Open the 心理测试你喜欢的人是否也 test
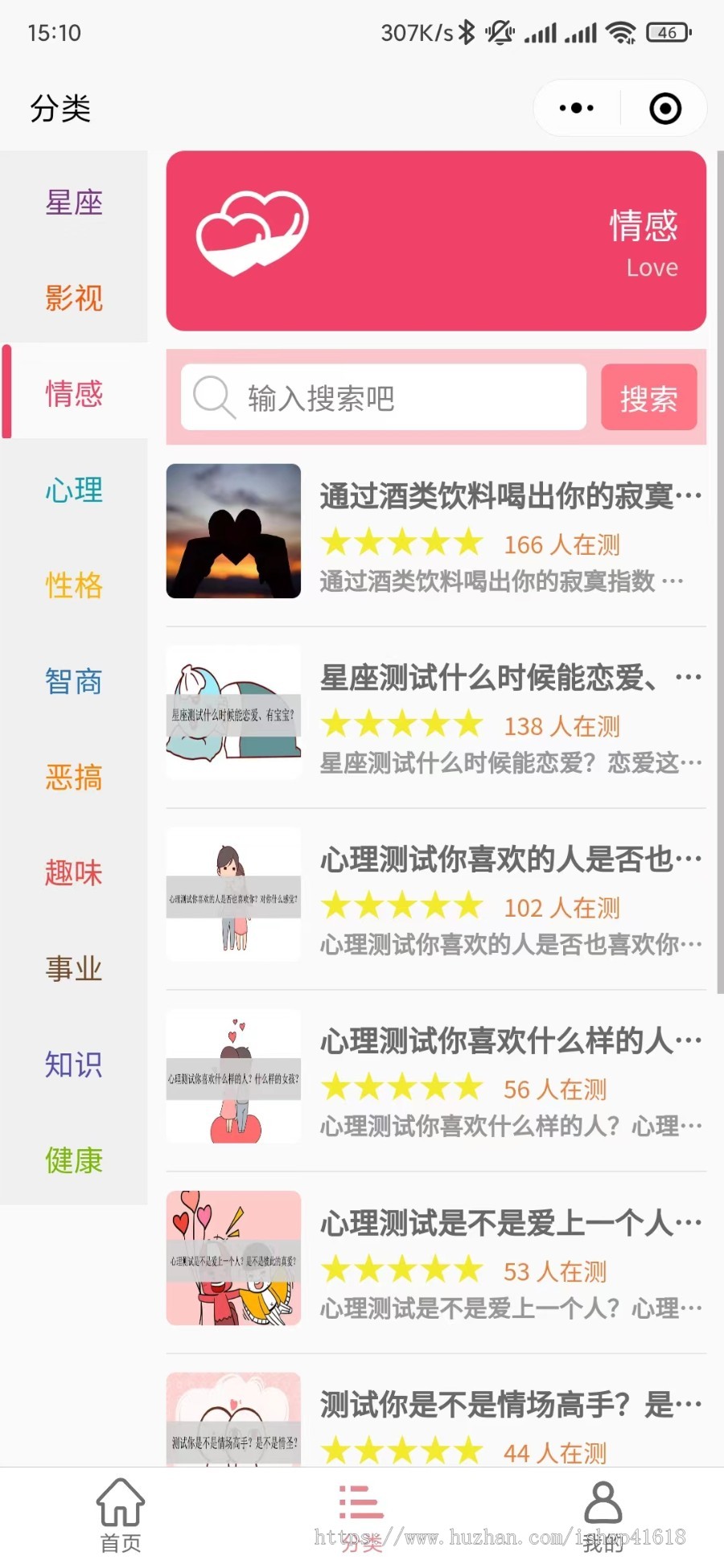Viewport: 724px width, 1568px height. (435, 895)
